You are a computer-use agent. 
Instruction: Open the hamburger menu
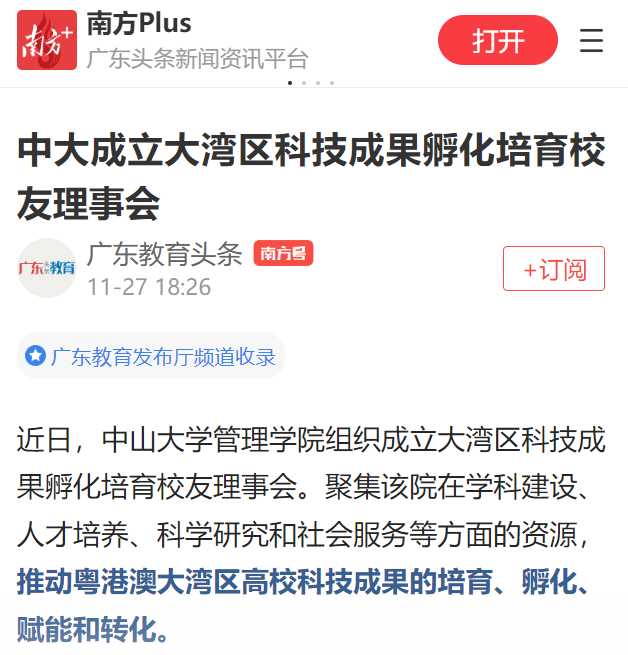[591, 41]
